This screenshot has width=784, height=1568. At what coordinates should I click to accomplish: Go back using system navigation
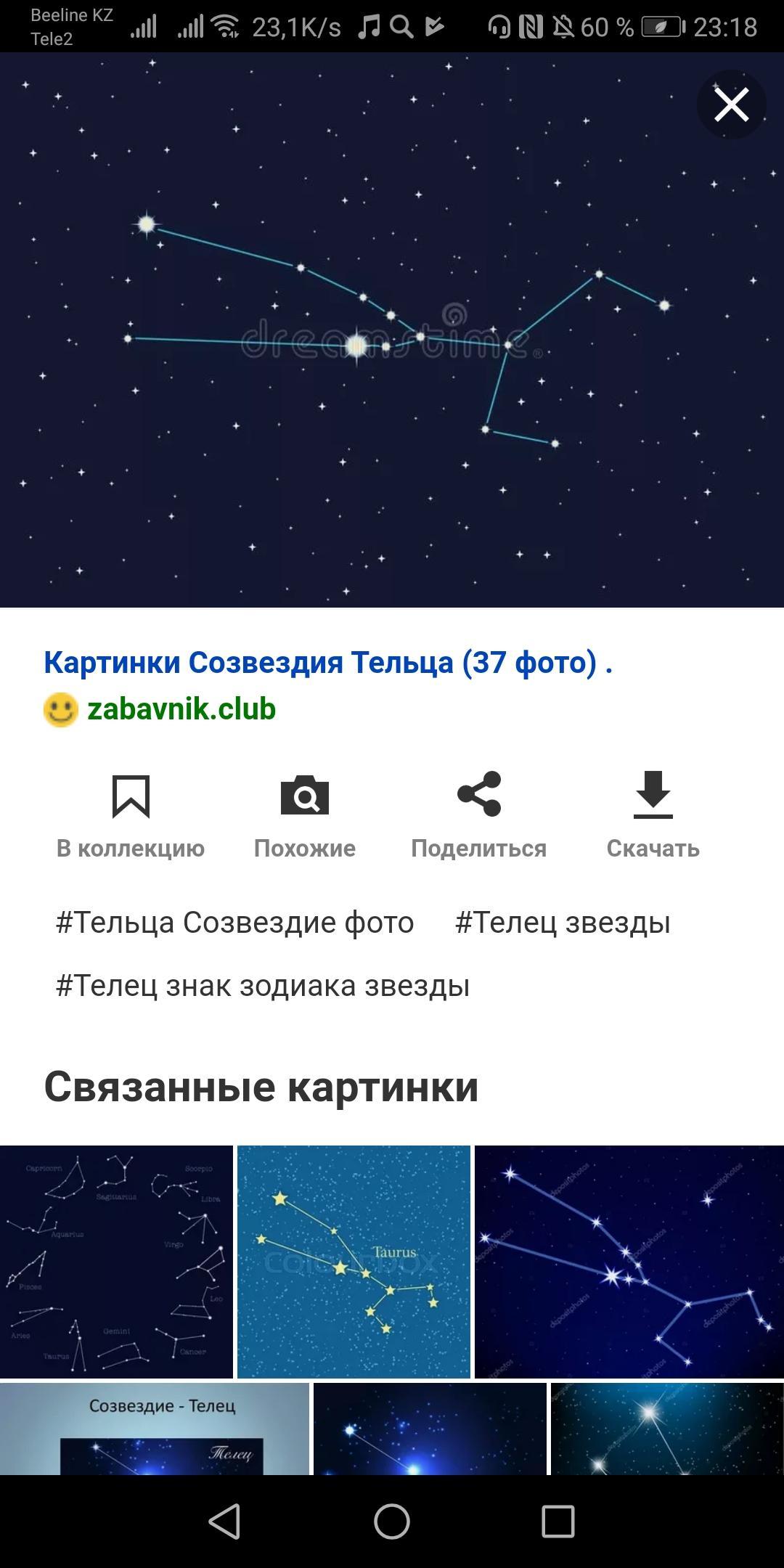pos(224,1521)
